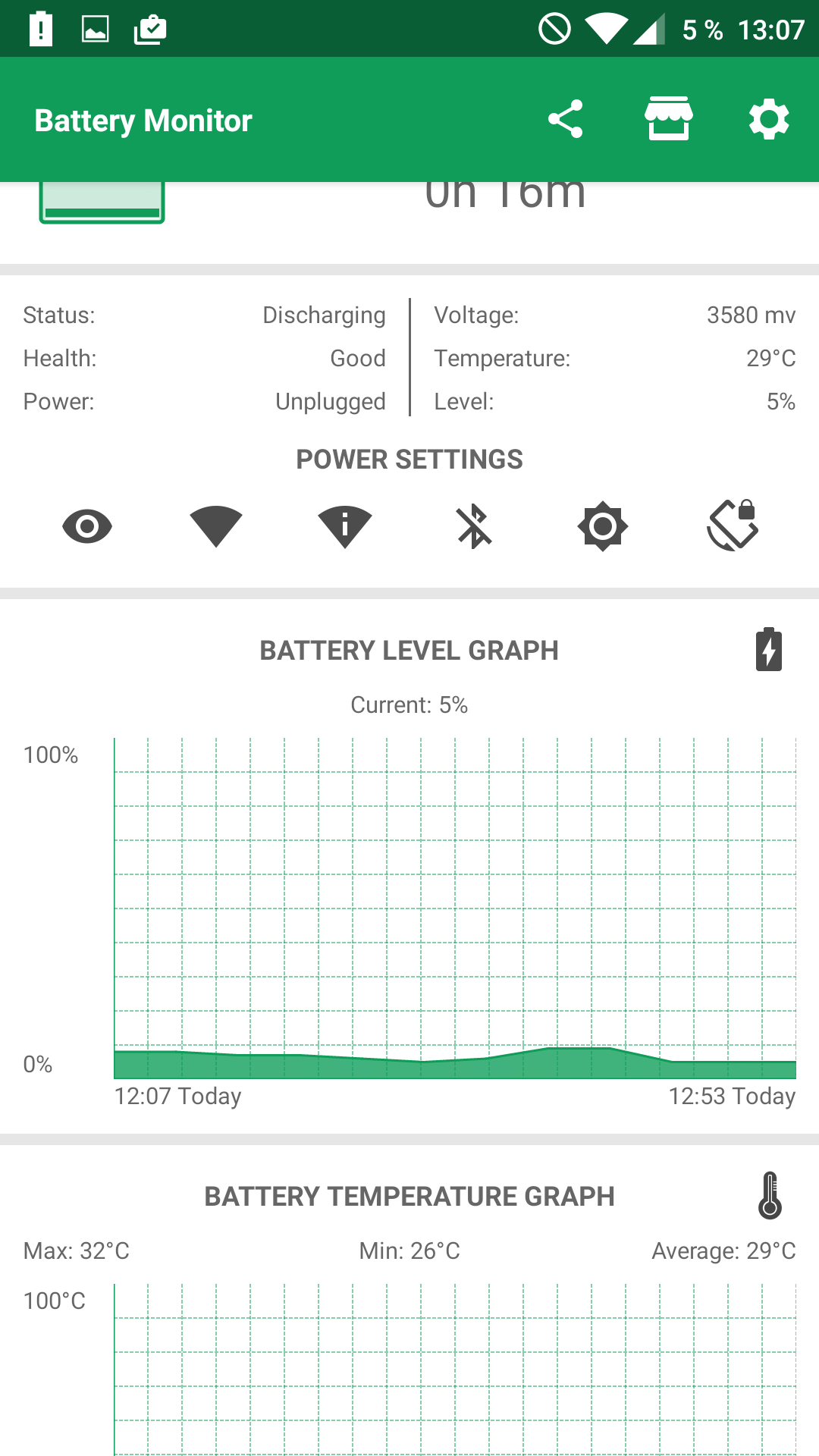Image resolution: width=819 pixels, height=1456 pixels.
Task: Share the battery stats
Action: click(565, 119)
